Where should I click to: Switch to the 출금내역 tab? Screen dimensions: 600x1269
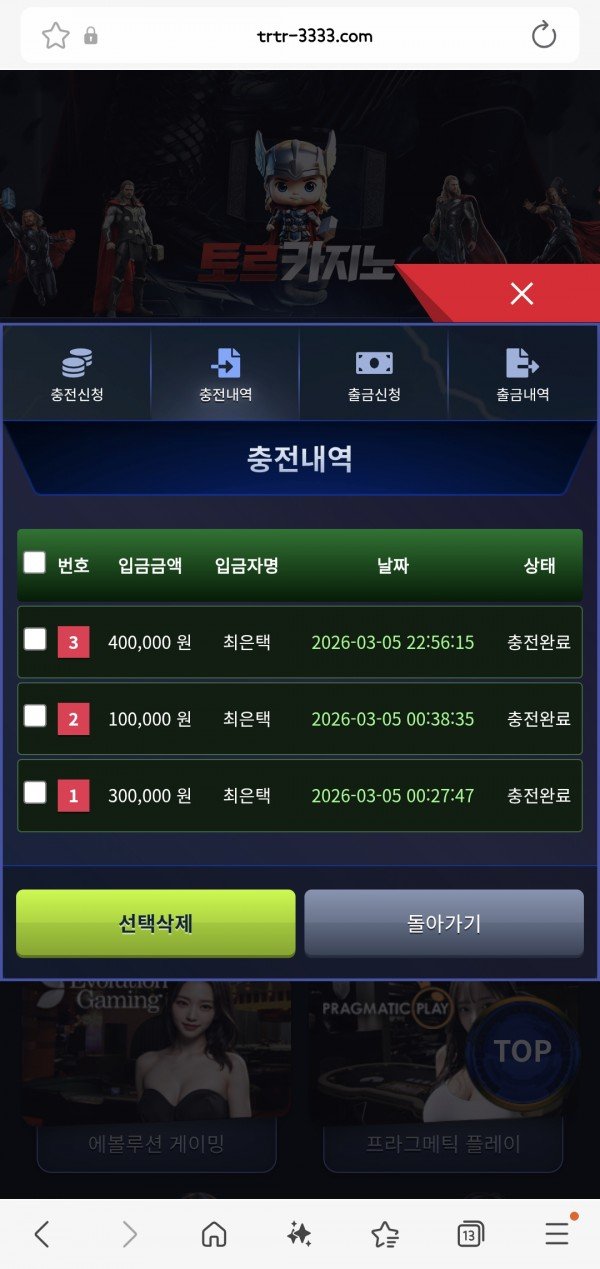pyautogui.click(x=522, y=374)
